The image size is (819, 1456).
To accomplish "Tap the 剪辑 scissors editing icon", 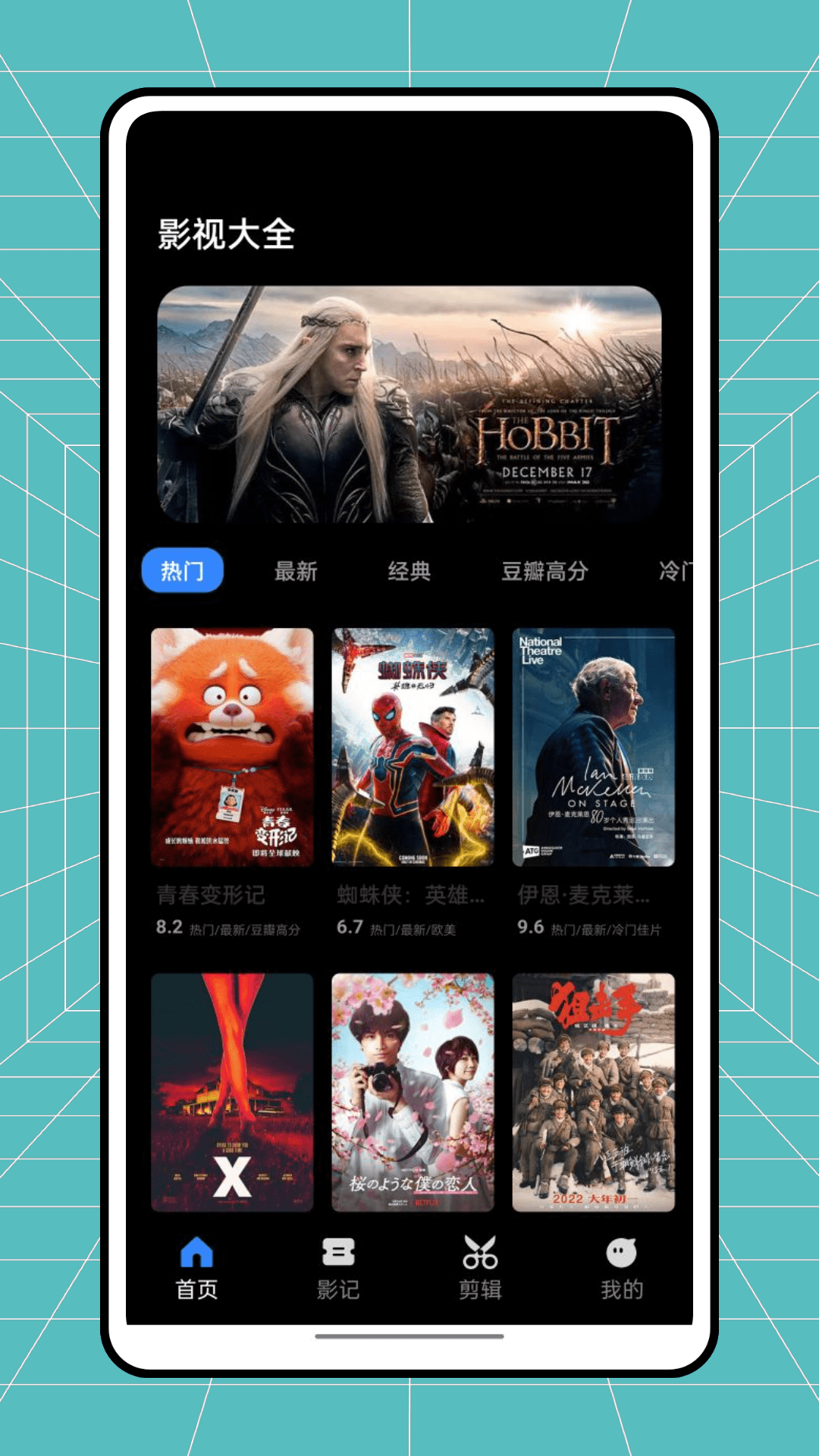I will coord(479,1251).
